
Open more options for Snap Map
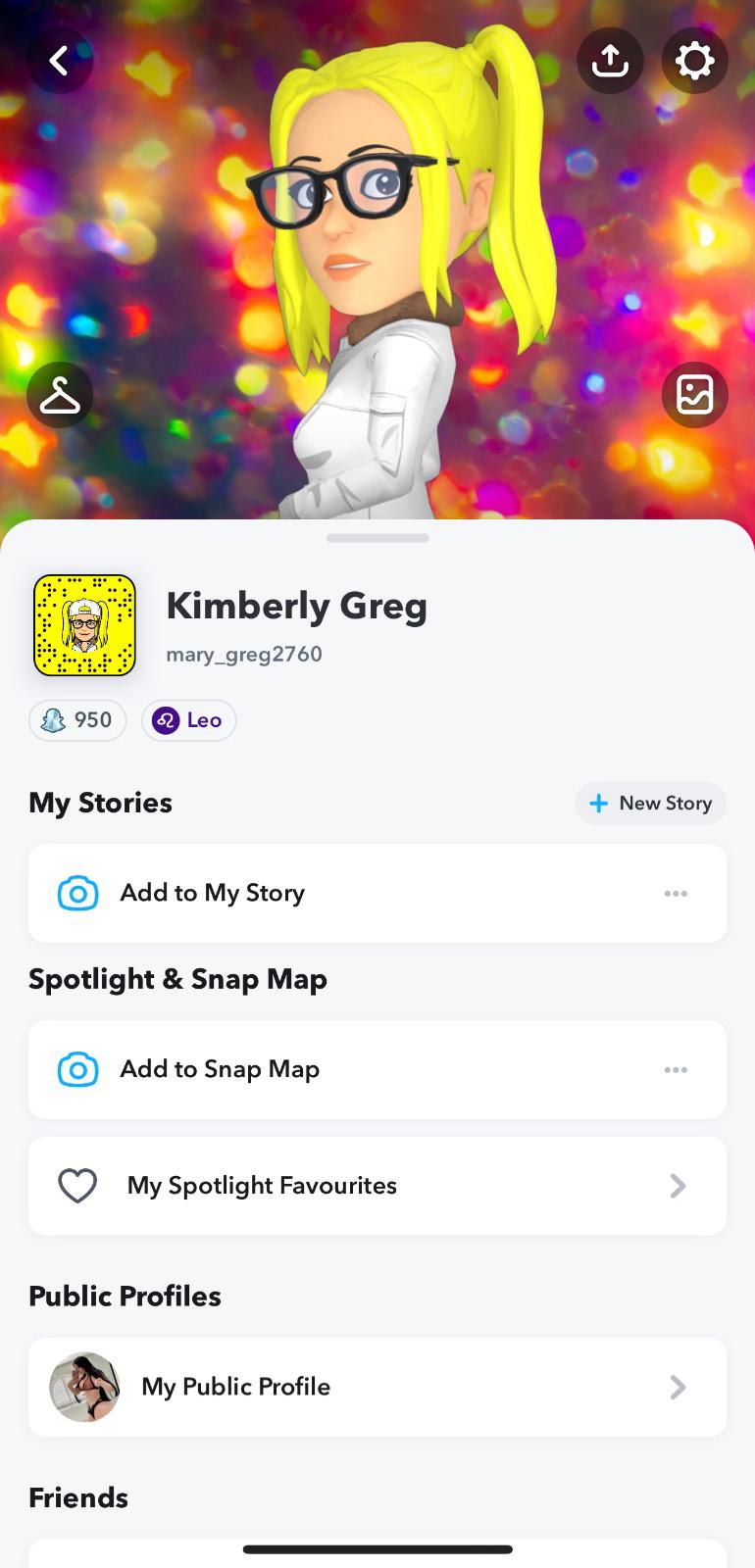[676, 1069]
